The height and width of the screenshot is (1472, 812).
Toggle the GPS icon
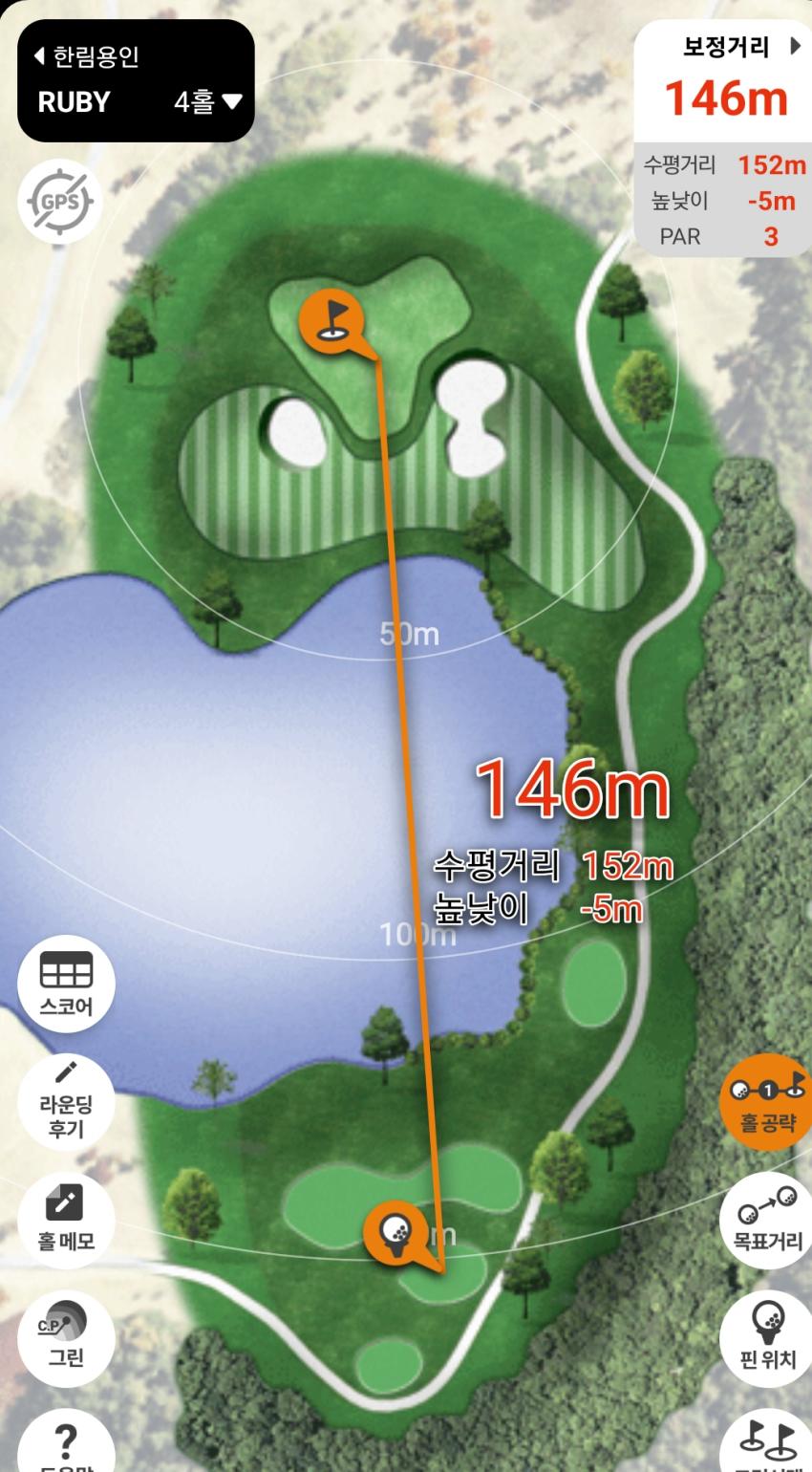tap(59, 202)
